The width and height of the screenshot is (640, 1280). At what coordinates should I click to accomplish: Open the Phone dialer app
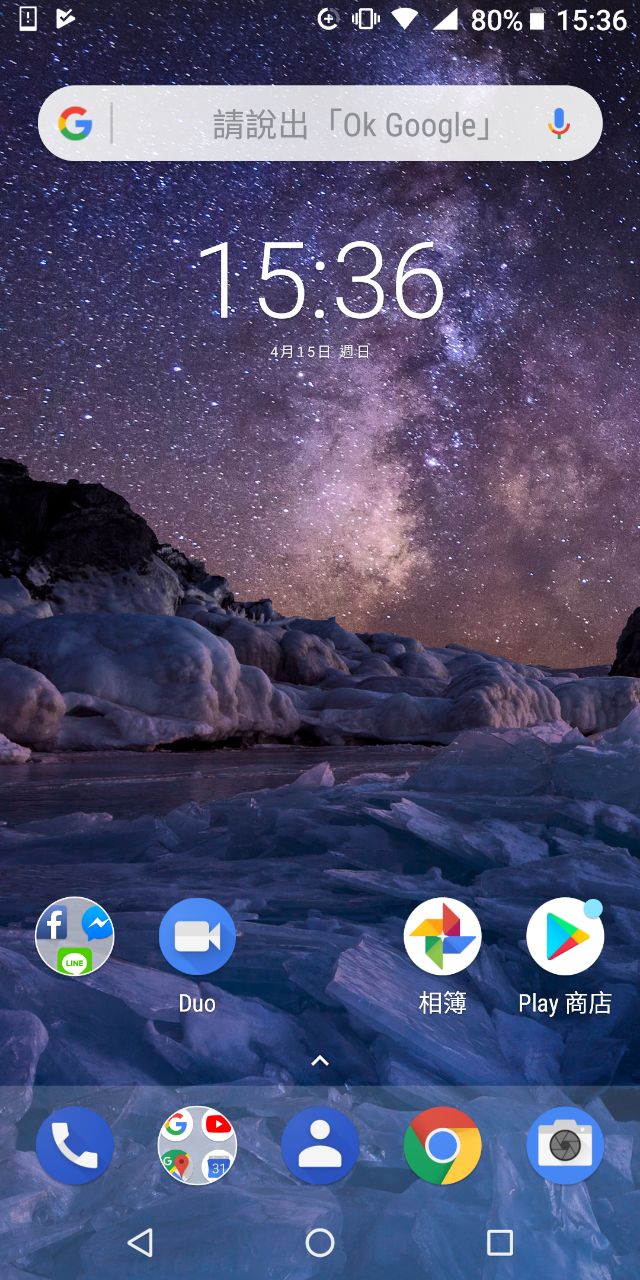75,1146
